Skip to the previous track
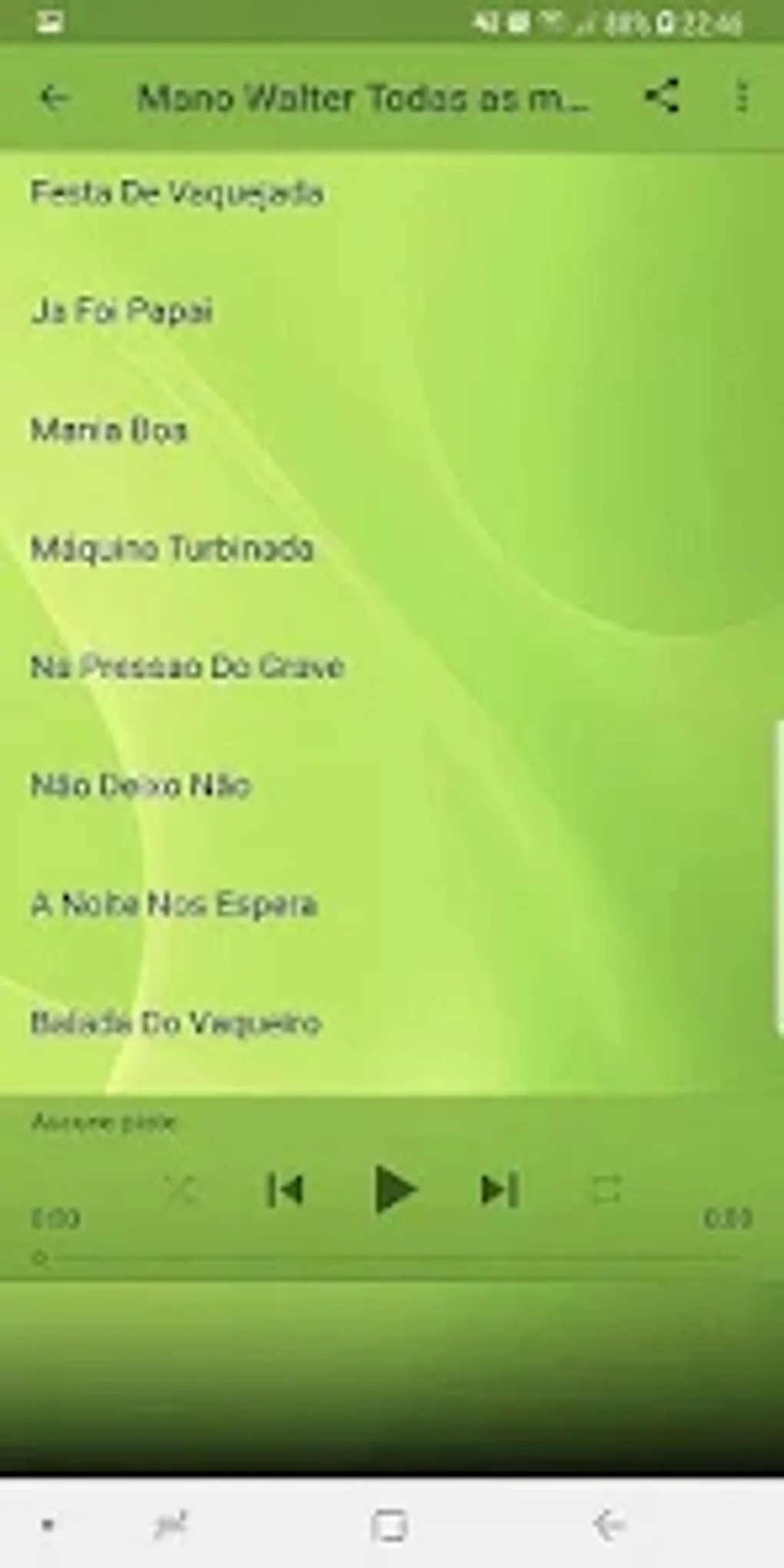 (285, 1191)
